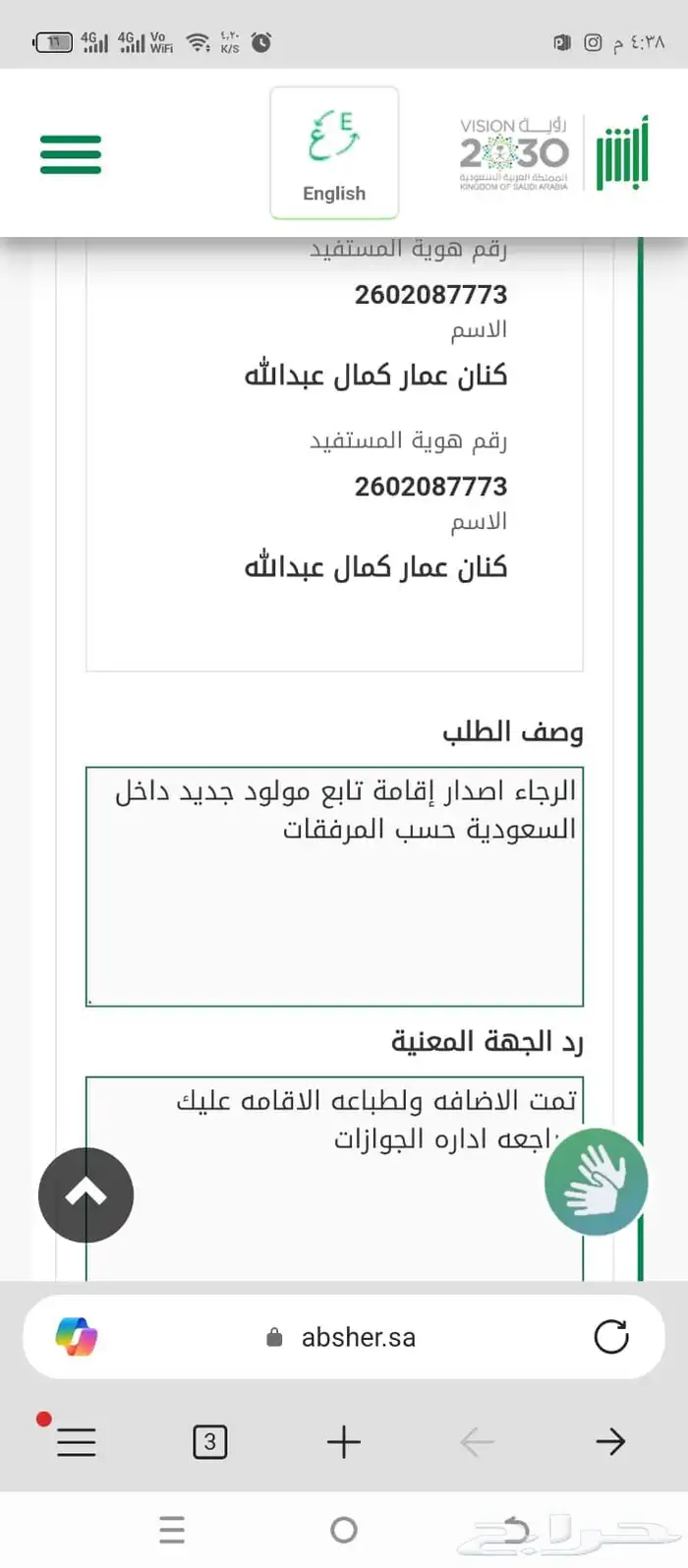
Task: Open the sign language assistance button
Action: 596,1182
